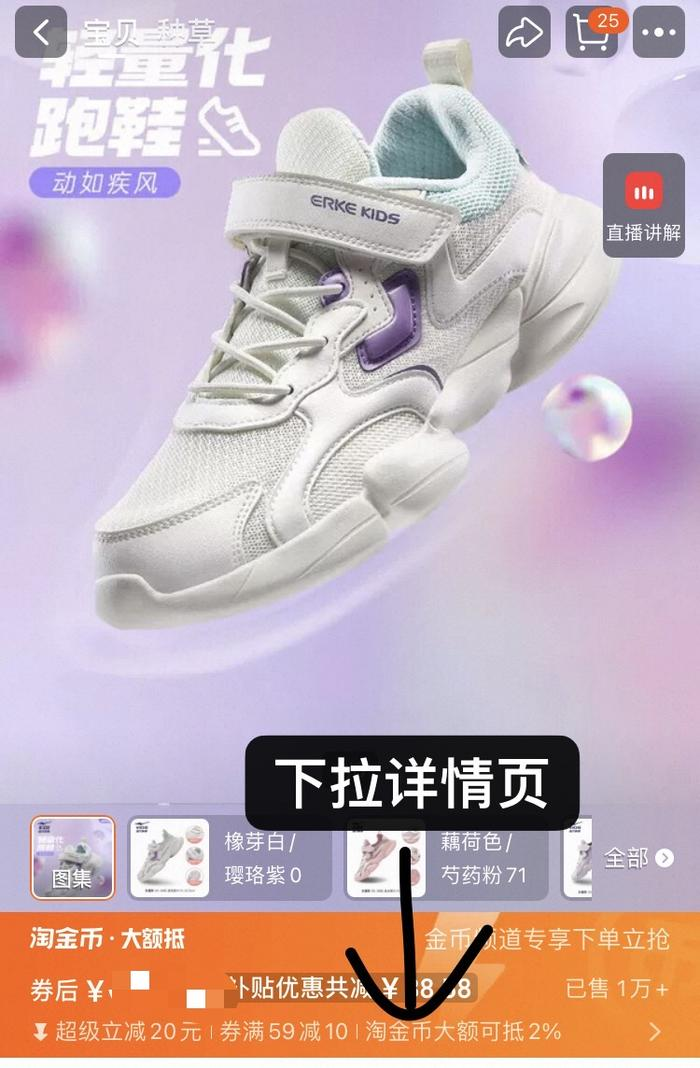Viewport: 700px width, 1068px height.
Task: Open the shopping cart
Action: [x=594, y=32]
